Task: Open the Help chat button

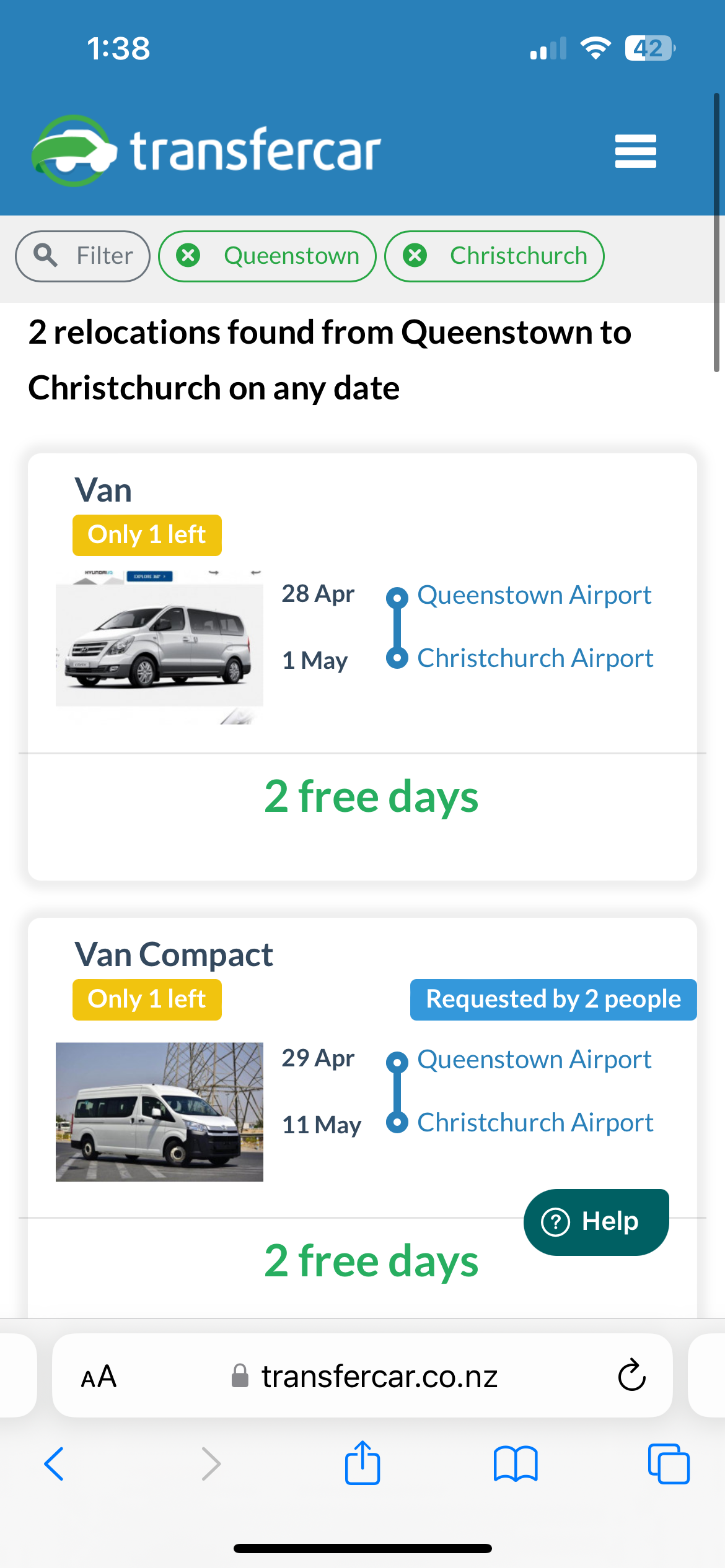Action: (596, 1222)
